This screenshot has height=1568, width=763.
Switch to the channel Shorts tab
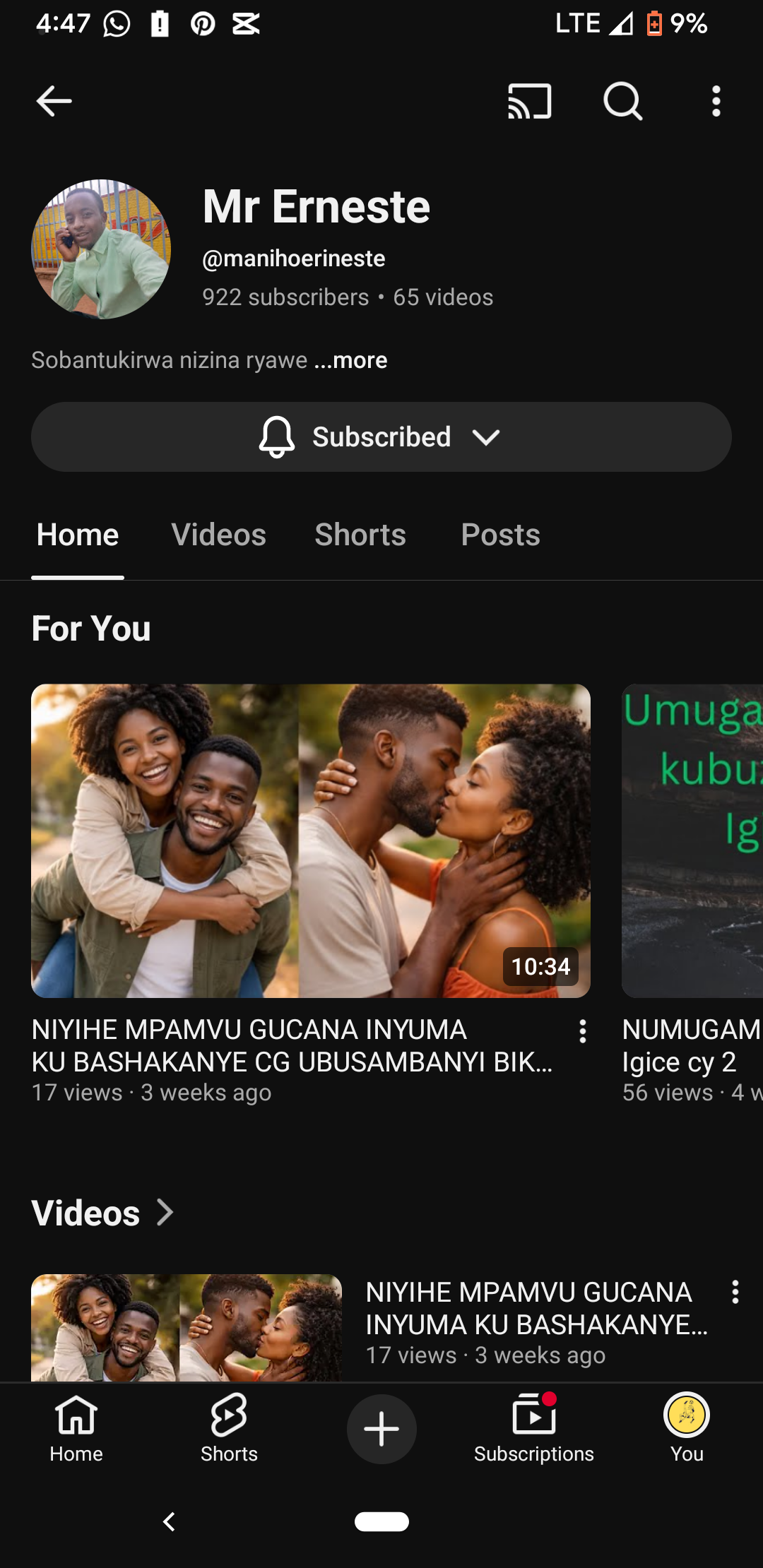coord(360,535)
